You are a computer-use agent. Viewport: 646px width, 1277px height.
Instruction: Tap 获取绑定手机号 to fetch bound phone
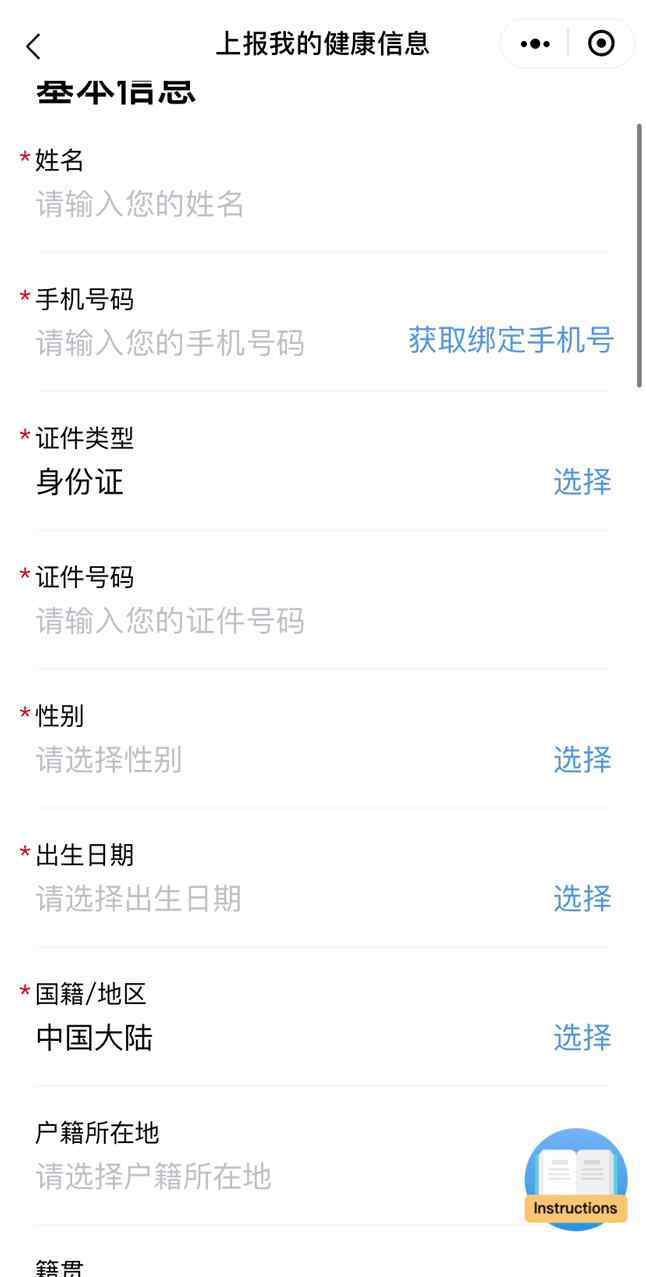tap(511, 341)
